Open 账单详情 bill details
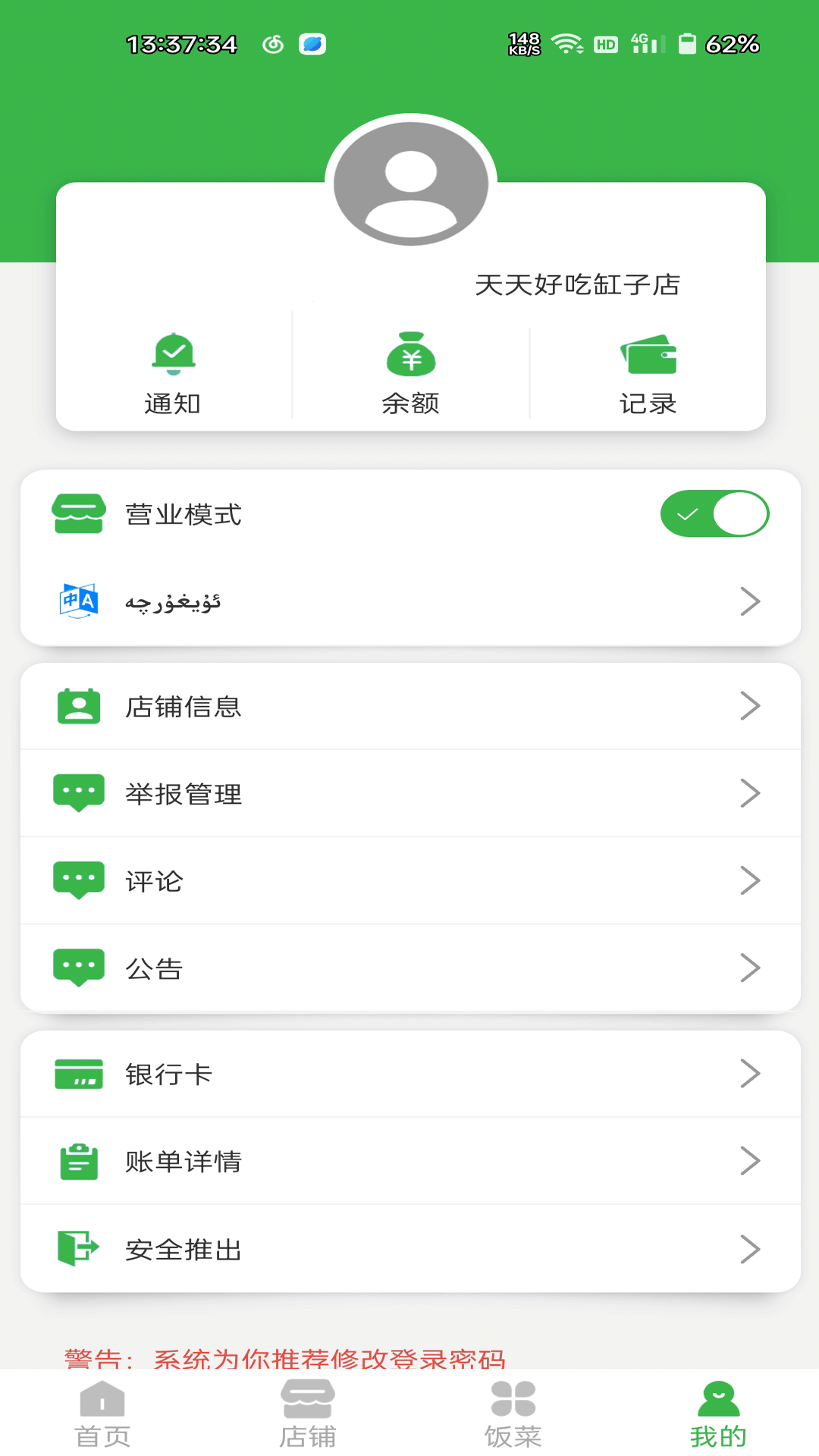Screen dimensions: 819x1456 click(409, 1161)
